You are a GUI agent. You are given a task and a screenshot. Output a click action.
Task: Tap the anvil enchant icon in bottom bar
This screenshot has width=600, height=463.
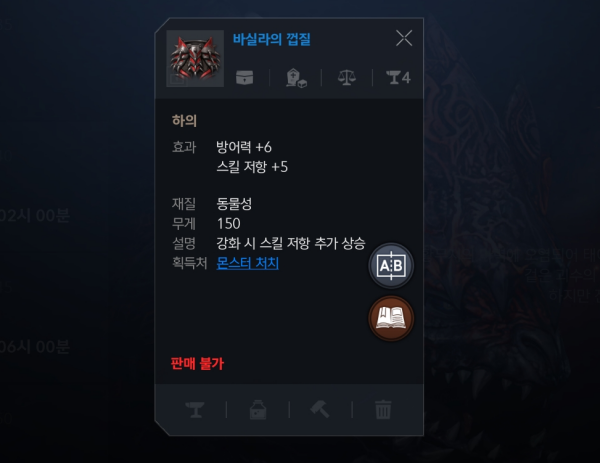click(x=195, y=409)
